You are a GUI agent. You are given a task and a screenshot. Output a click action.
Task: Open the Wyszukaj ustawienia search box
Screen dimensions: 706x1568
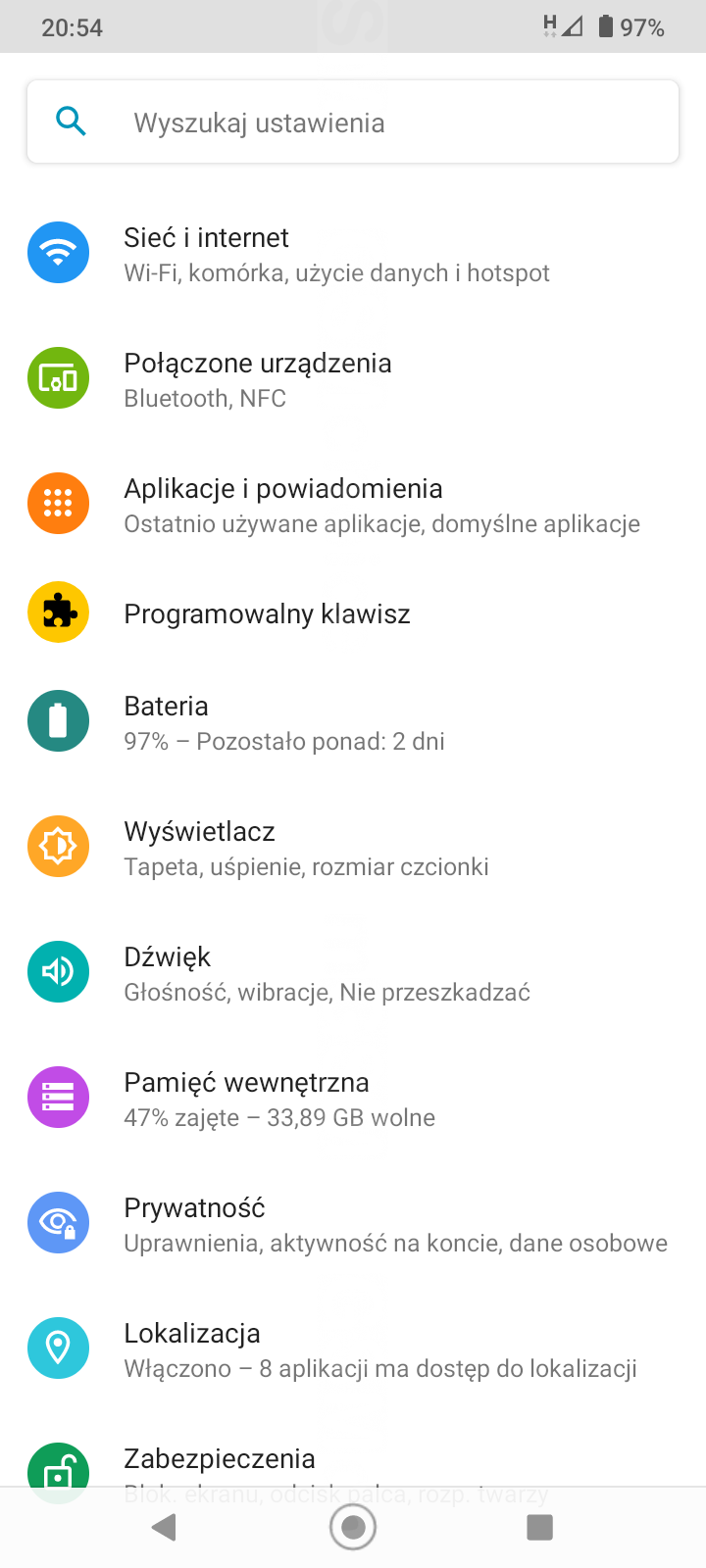coord(353,122)
